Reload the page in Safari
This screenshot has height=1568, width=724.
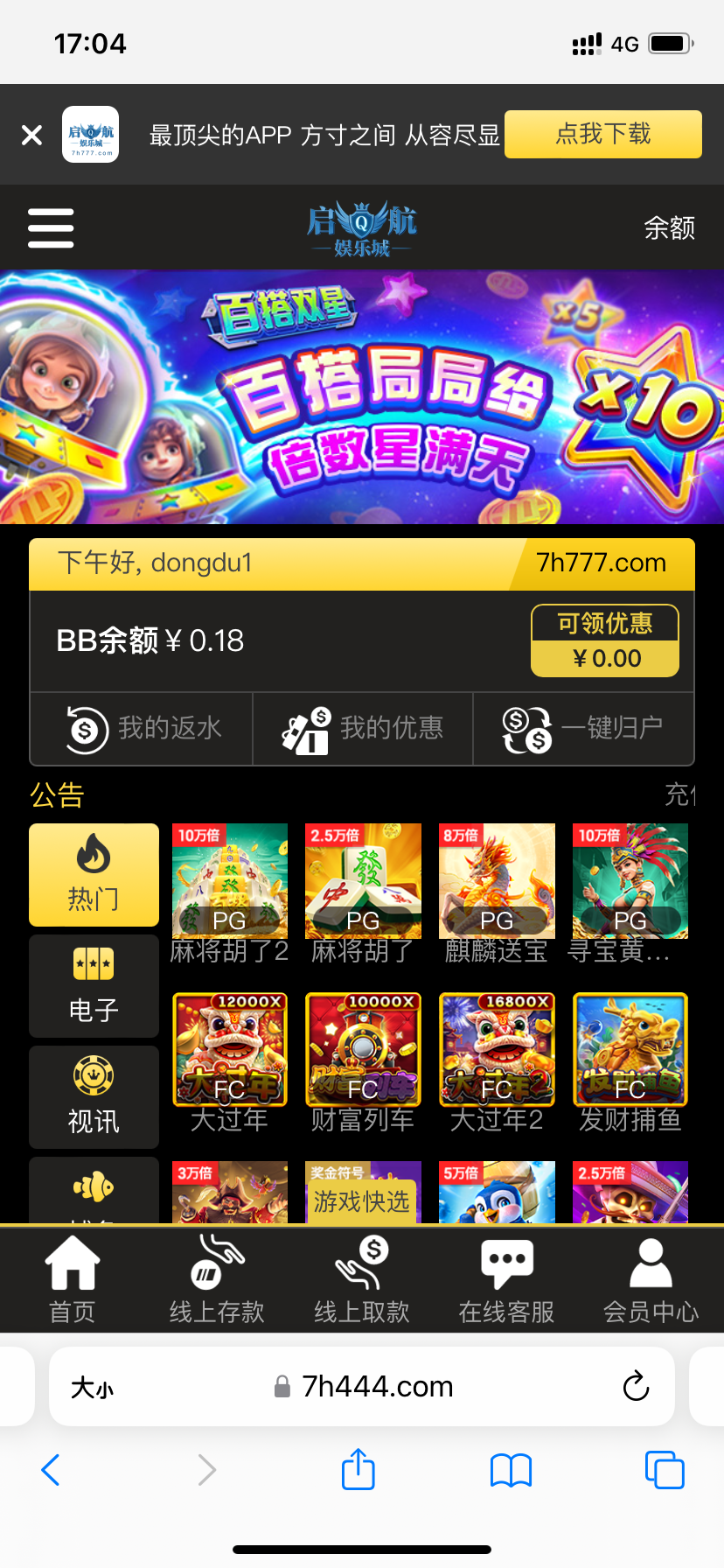point(636,1386)
